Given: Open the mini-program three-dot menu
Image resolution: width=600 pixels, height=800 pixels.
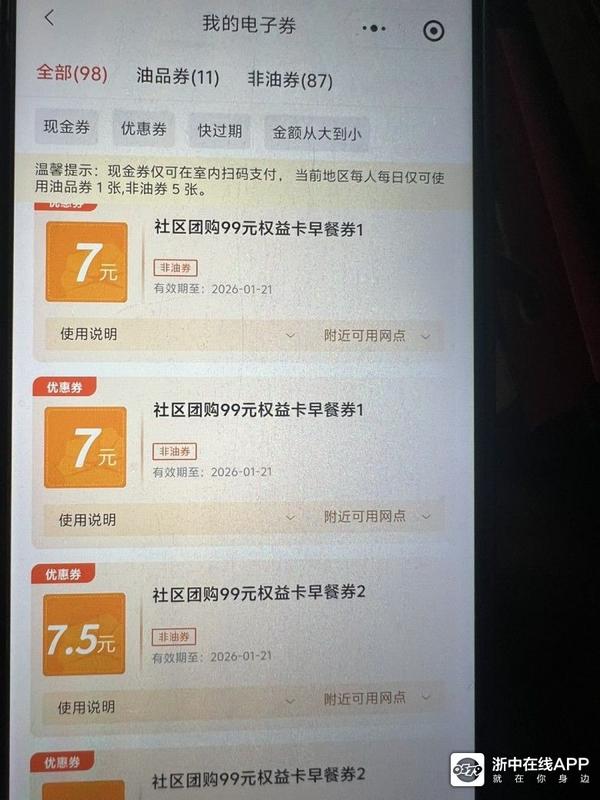Looking at the screenshot, I should point(372,30).
